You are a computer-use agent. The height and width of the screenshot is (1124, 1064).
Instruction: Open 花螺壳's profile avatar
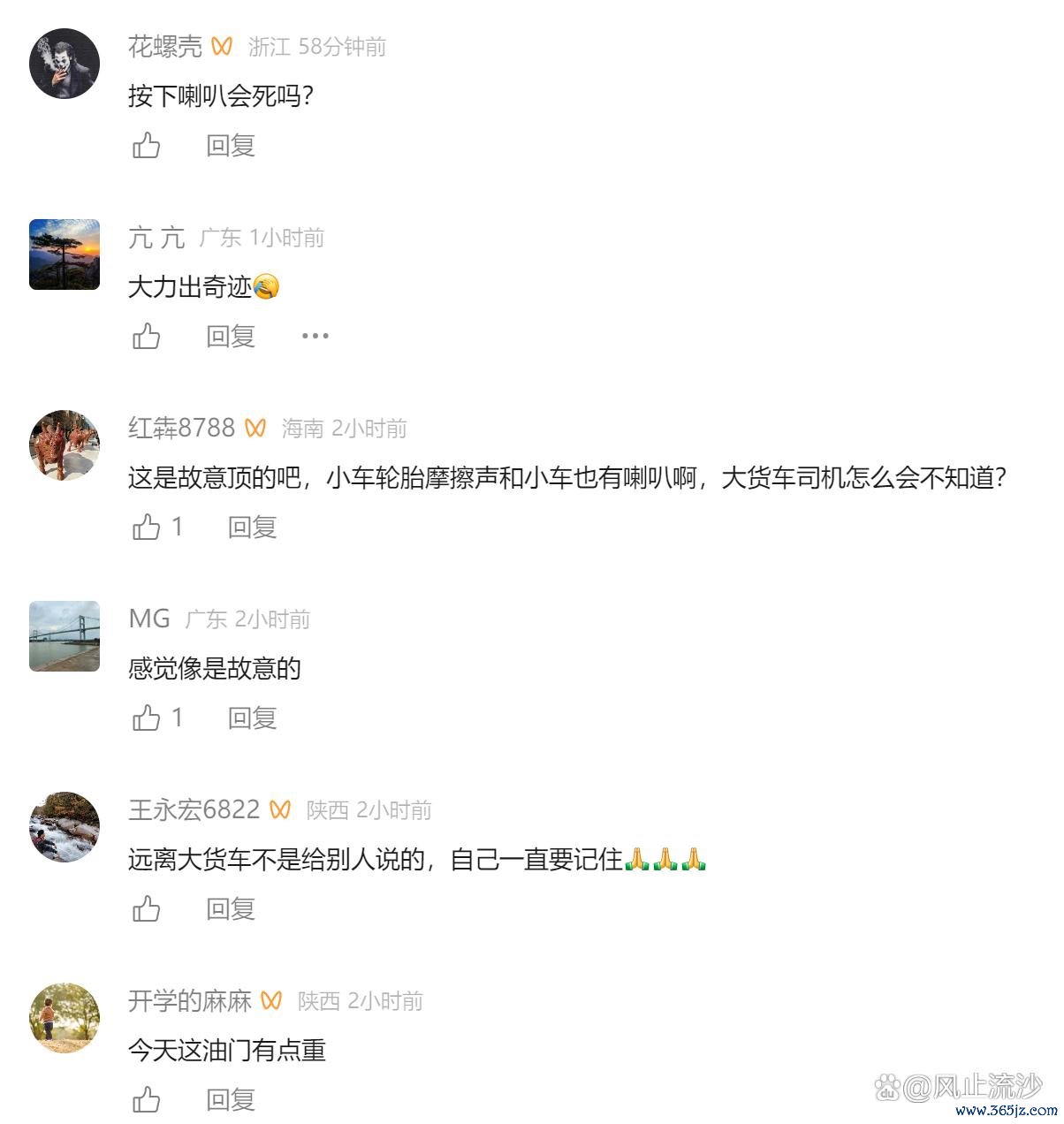tap(65, 64)
